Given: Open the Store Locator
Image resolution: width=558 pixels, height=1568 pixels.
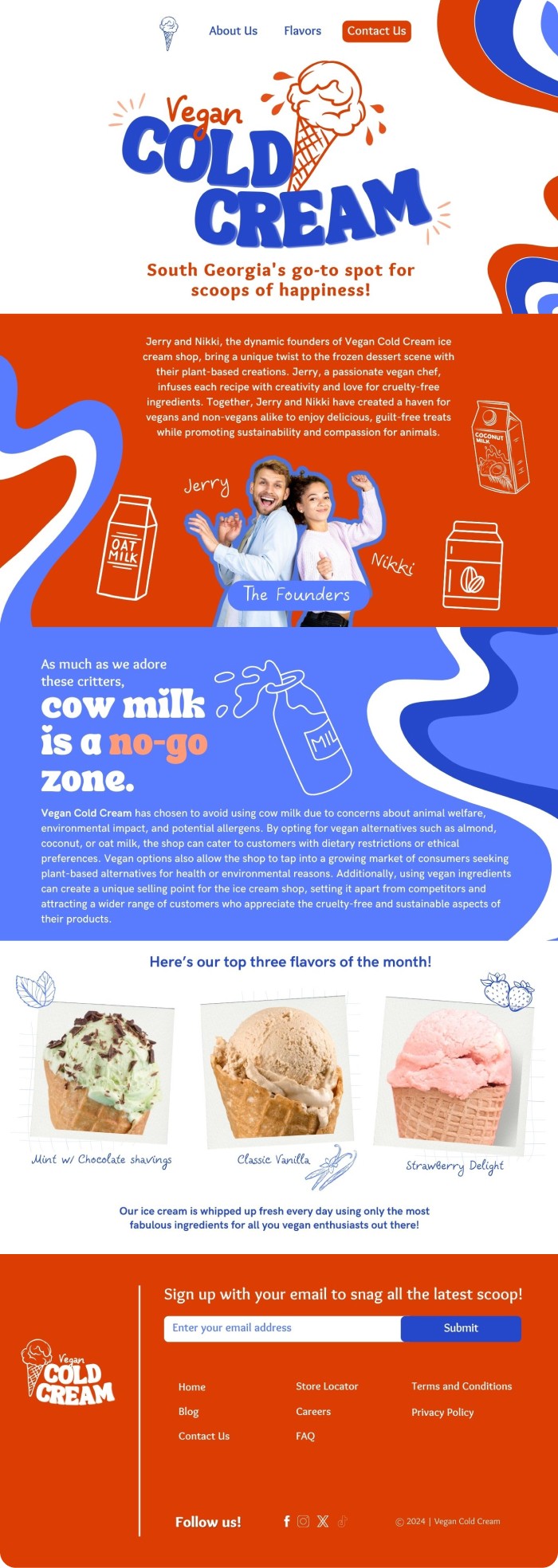Looking at the screenshot, I should pos(327,1386).
